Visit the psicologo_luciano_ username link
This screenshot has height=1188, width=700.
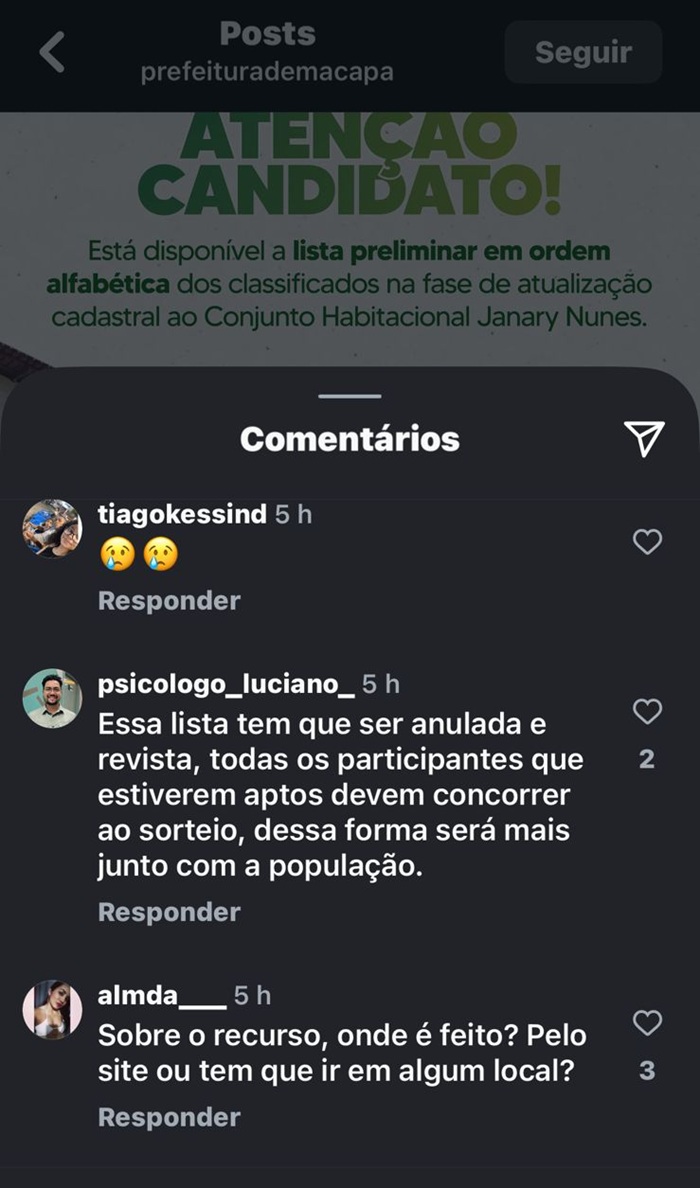tap(226, 684)
